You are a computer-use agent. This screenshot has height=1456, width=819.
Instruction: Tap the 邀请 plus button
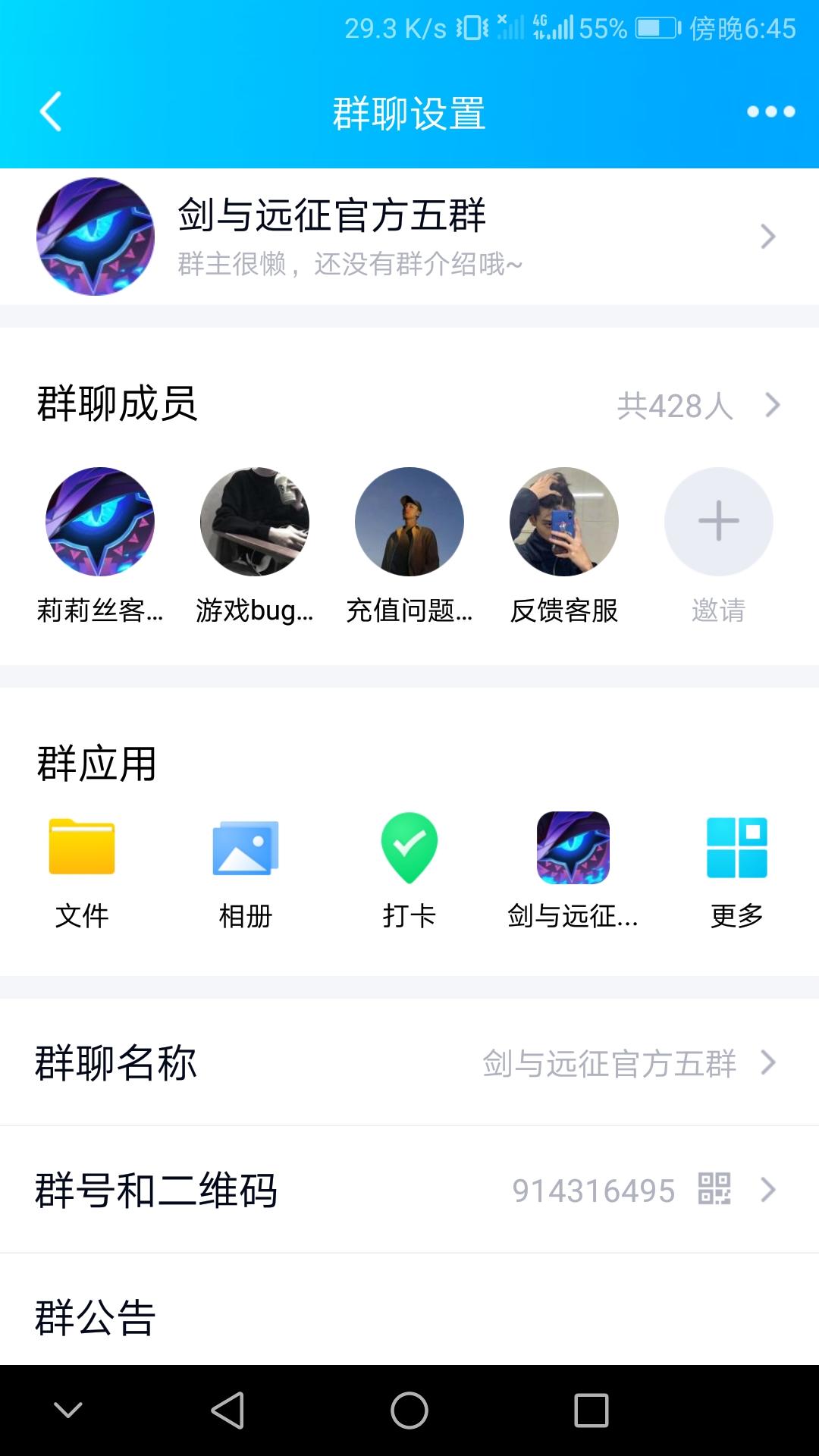pyautogui.click(x=719, y=522)
